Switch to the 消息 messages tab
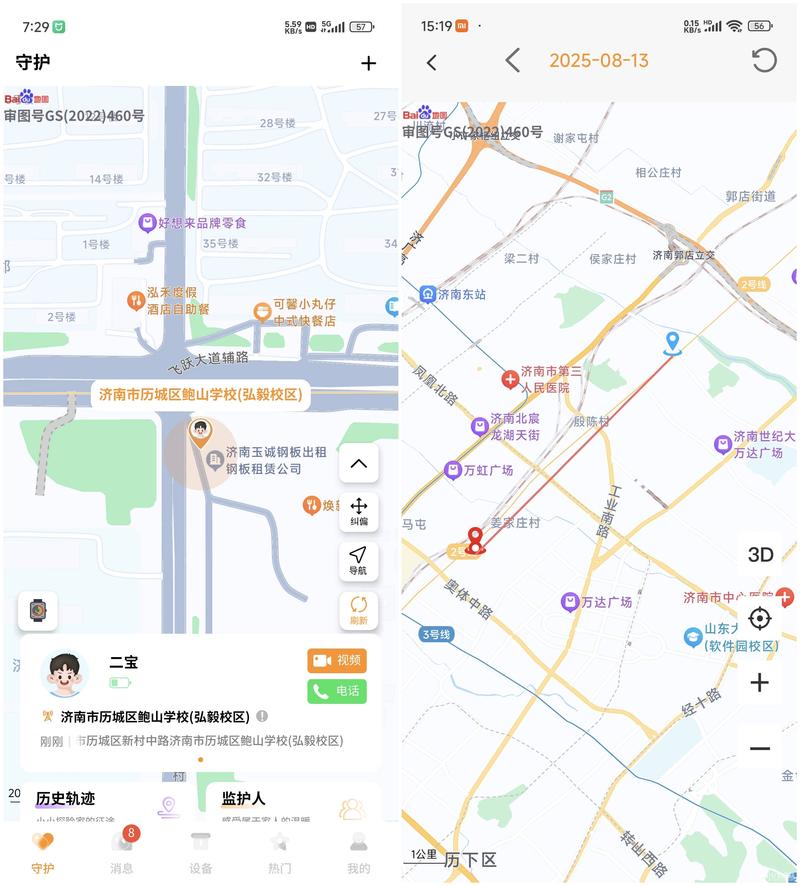This screenshot has width=800, height=886. pyautogui.click(x=122, y=852)
